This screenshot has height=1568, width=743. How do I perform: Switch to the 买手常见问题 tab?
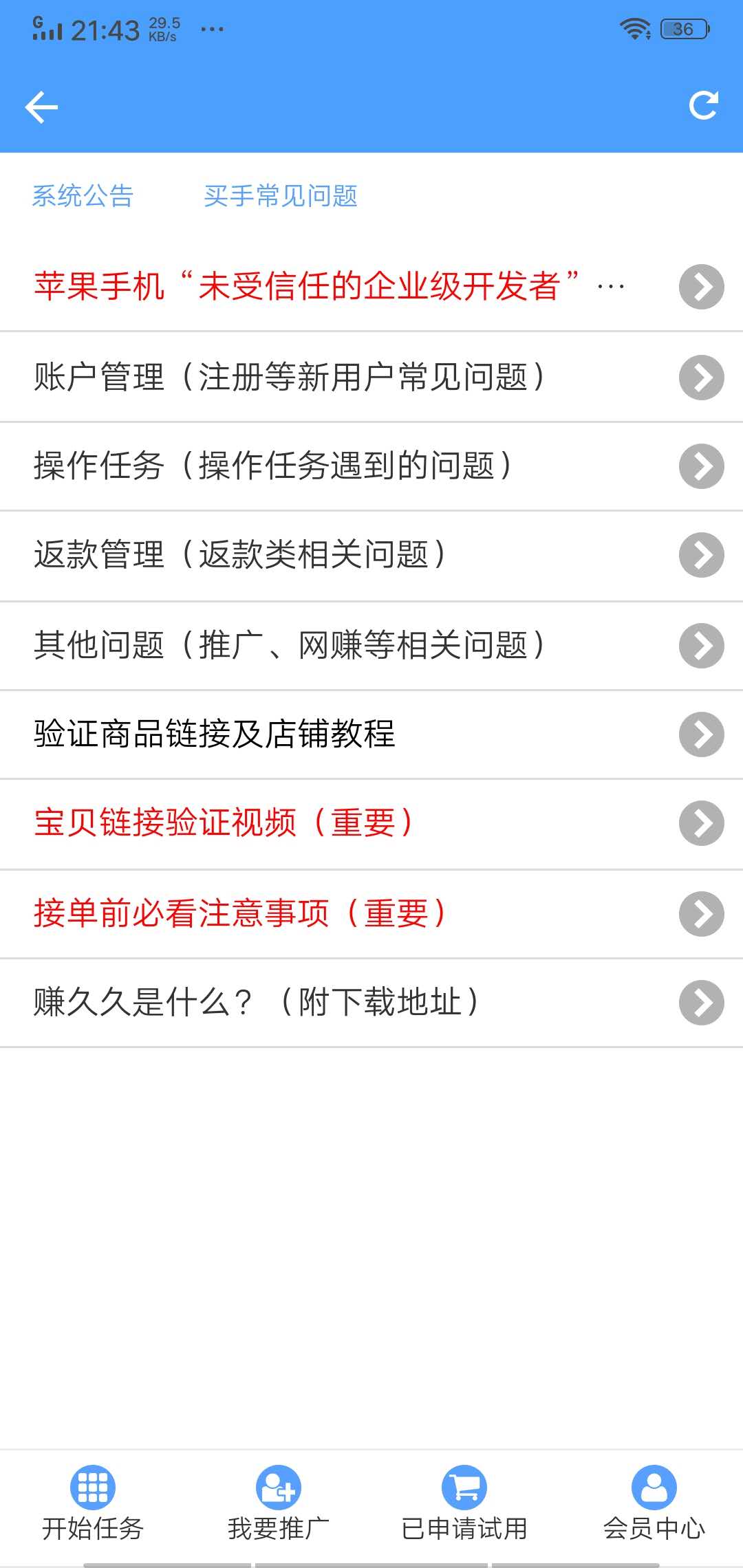(281, 196)
